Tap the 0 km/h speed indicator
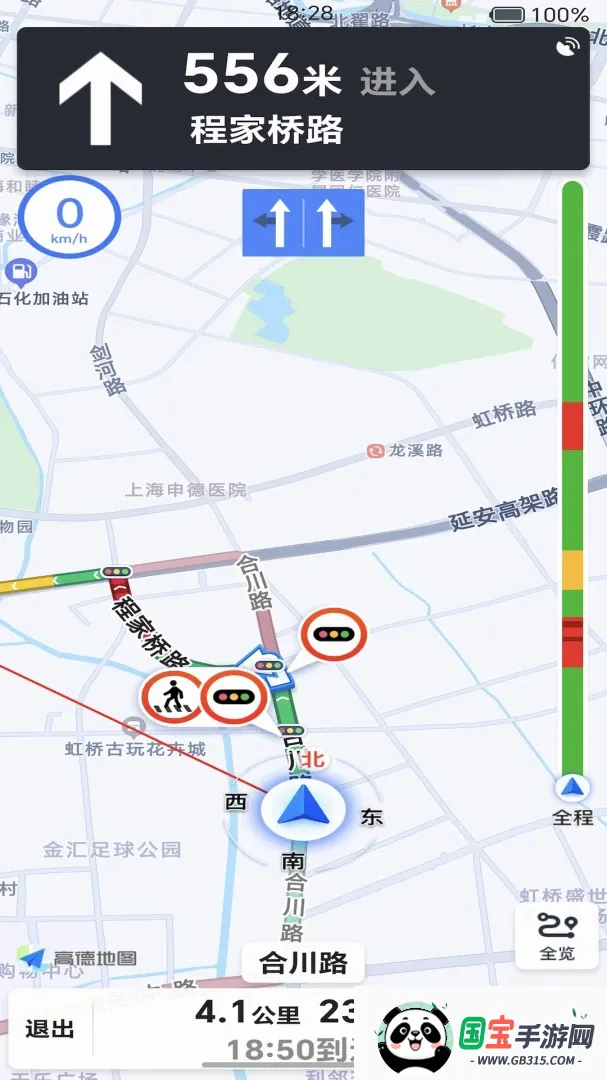The image size is (607, 1080). point(69,218)
